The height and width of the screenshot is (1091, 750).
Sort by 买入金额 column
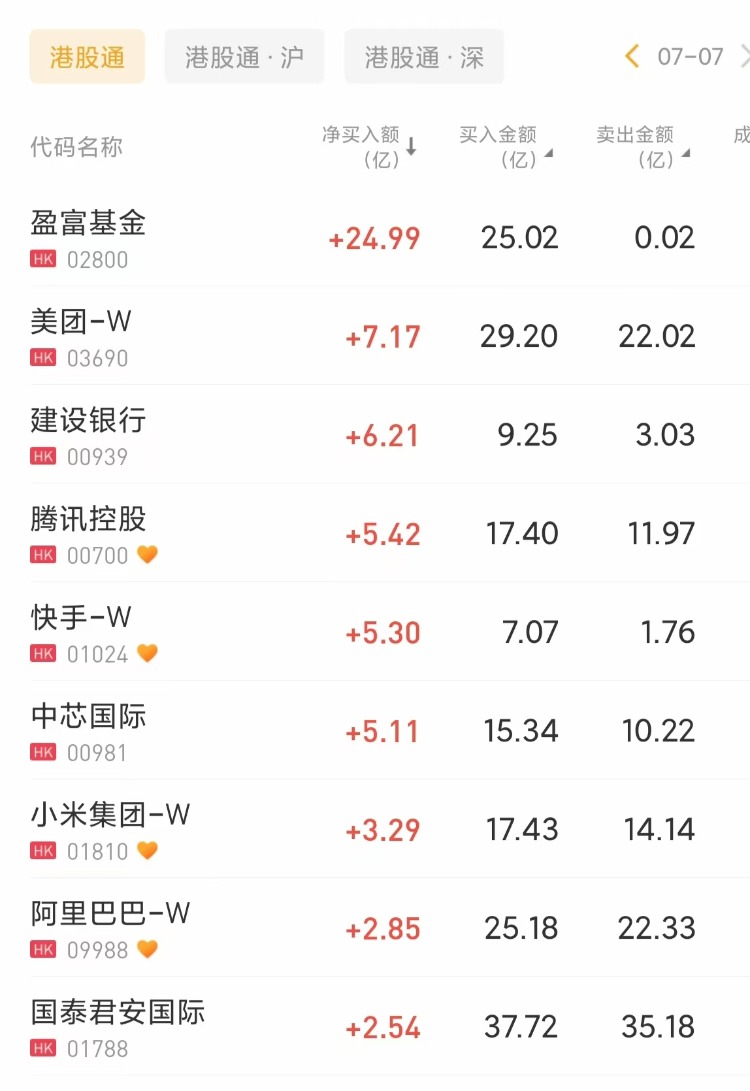(x=505, y=146)
